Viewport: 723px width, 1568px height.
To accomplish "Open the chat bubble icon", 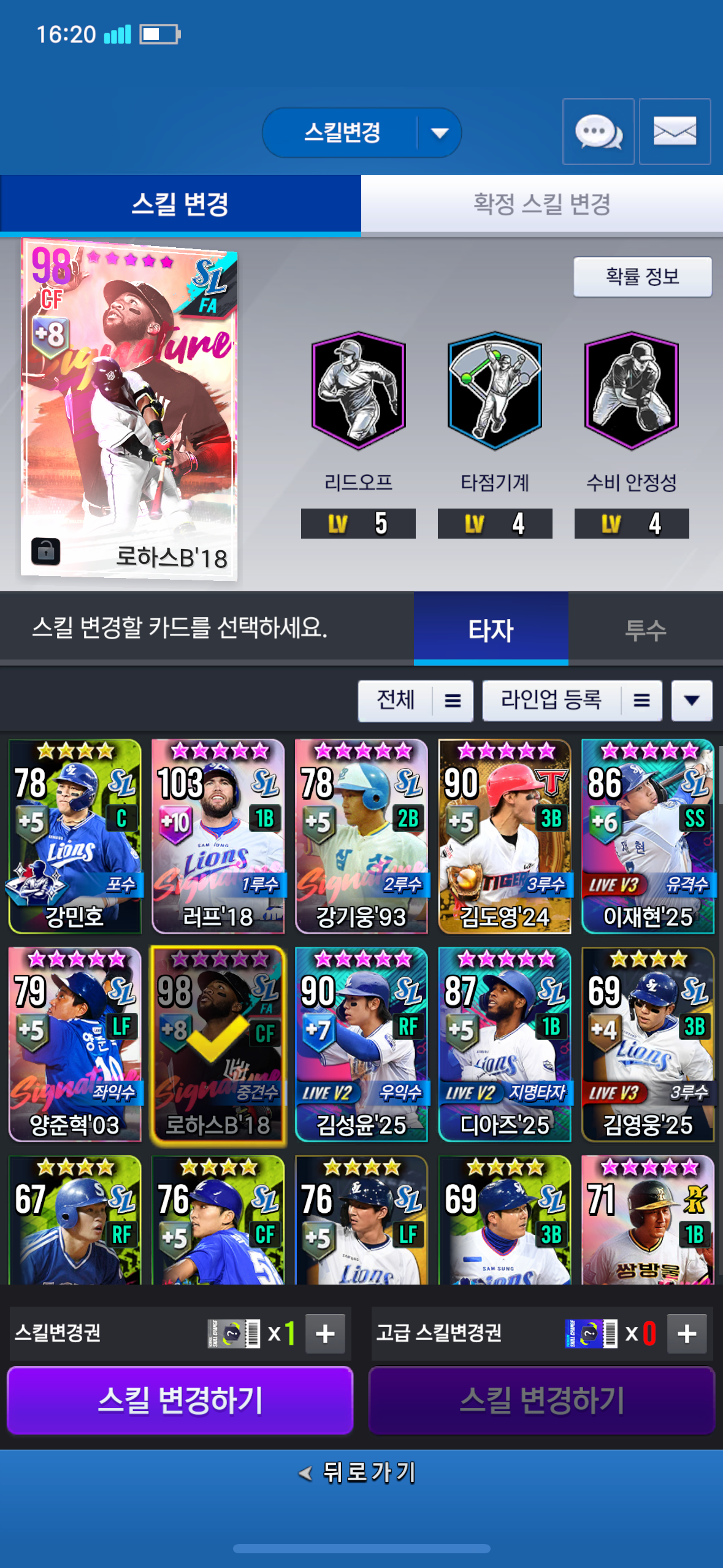I will tap(598, 131).
